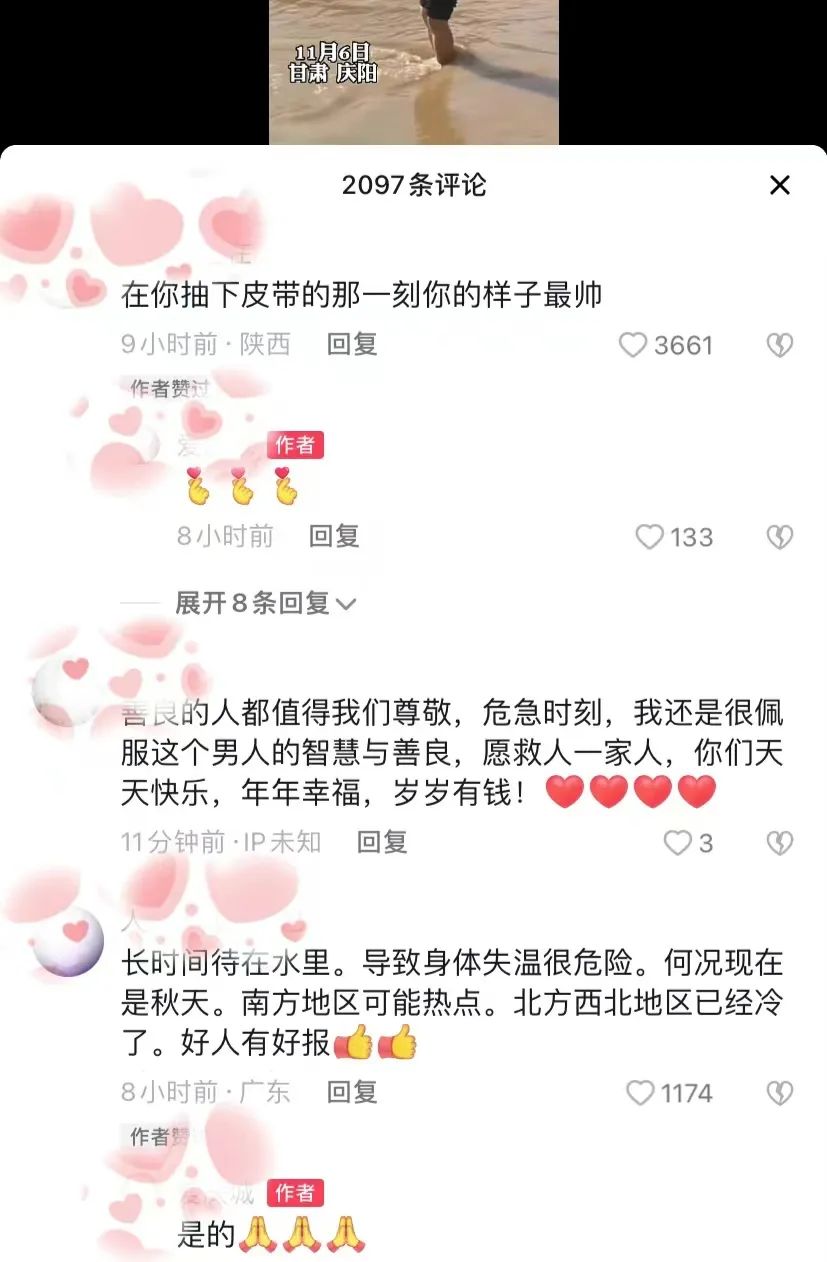Like the comment with 3661 likes

click(633, 345)
